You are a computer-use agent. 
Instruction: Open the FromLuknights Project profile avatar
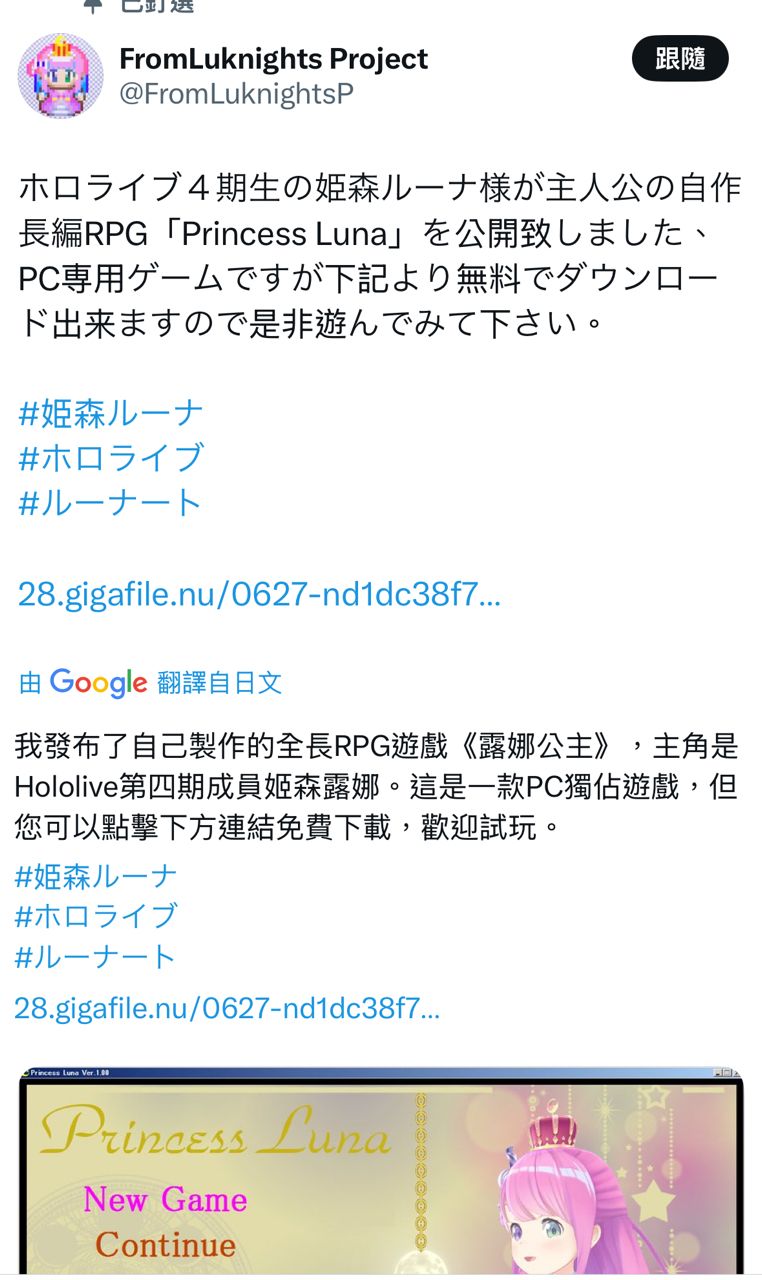click(60, 75)
